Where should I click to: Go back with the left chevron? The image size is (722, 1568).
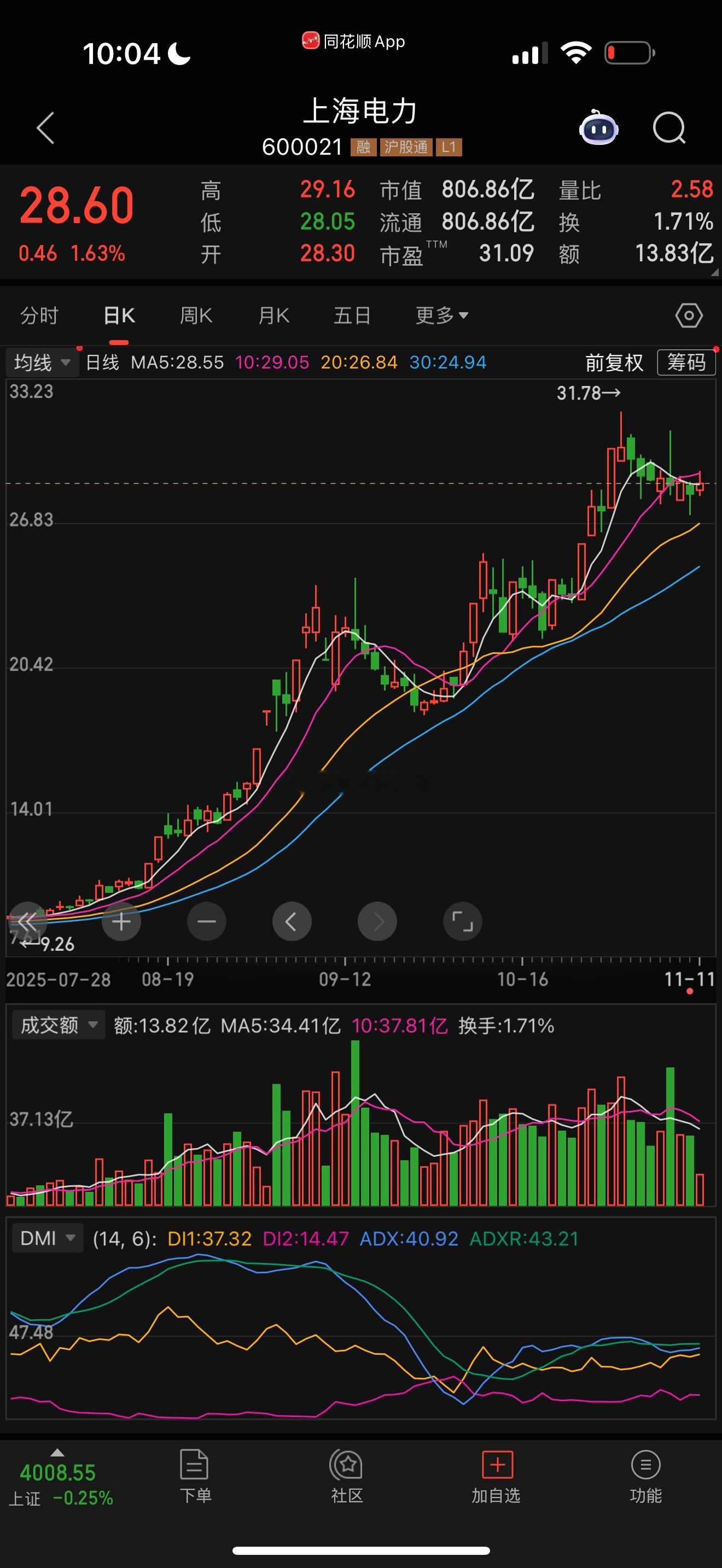tap(44, 128)
